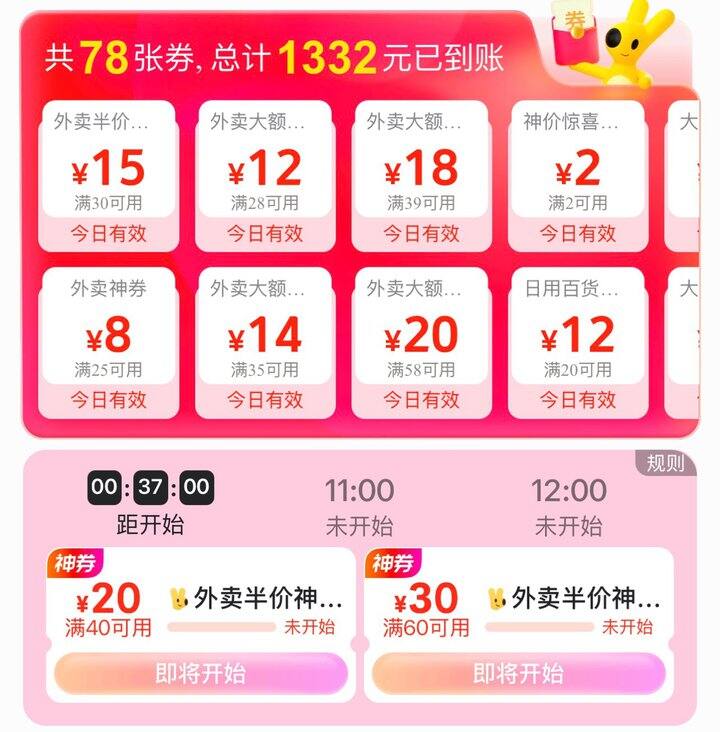Open the 规则 rules page

click(x=665, y=464)
